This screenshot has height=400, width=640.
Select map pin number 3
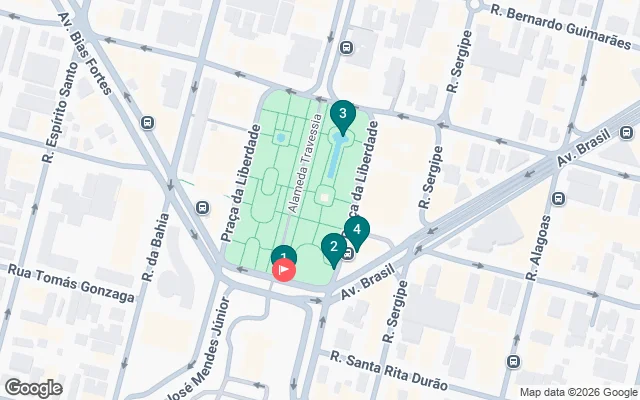pyautogui.click(x=343, y=115)
